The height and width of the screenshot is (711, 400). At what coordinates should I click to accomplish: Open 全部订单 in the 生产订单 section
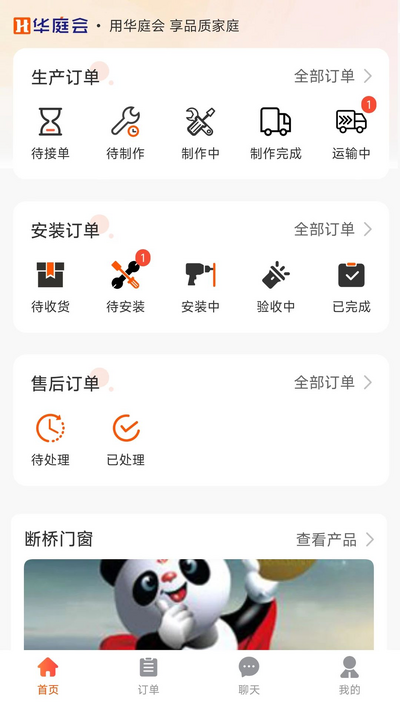click(333, 76)
